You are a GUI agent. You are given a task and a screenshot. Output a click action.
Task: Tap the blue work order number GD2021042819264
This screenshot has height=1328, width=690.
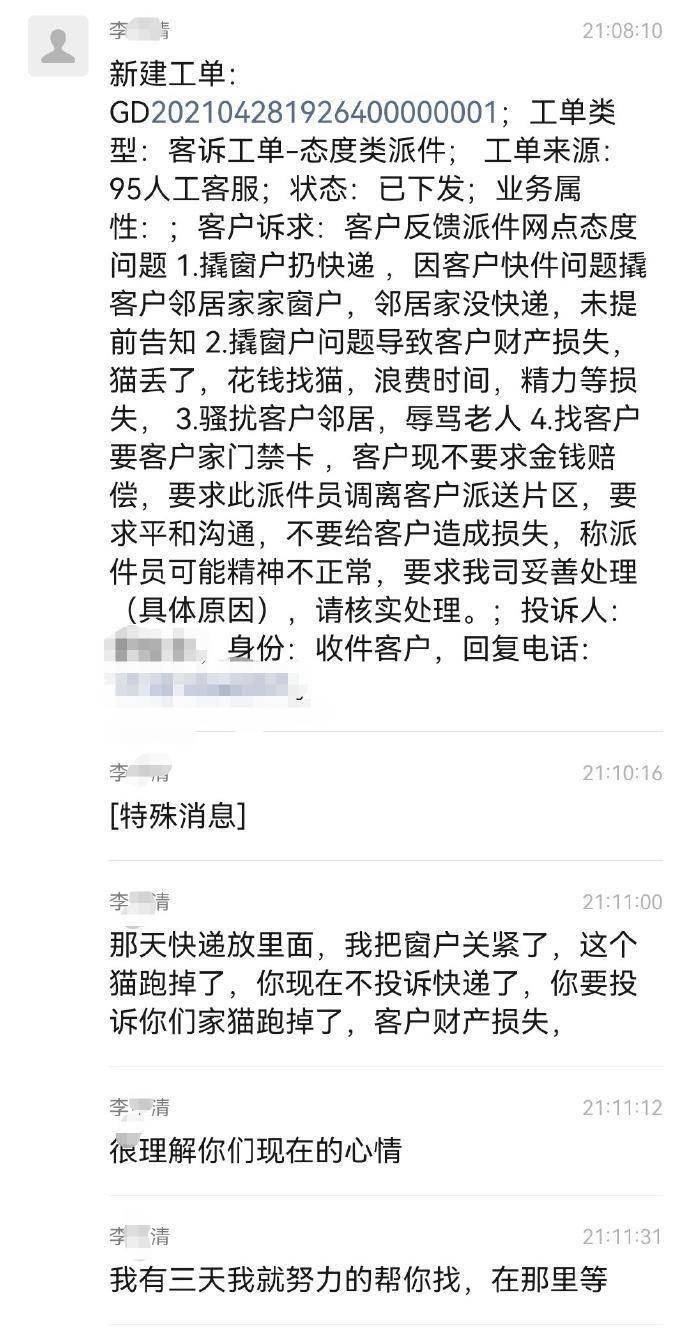(x=323, y=112)
